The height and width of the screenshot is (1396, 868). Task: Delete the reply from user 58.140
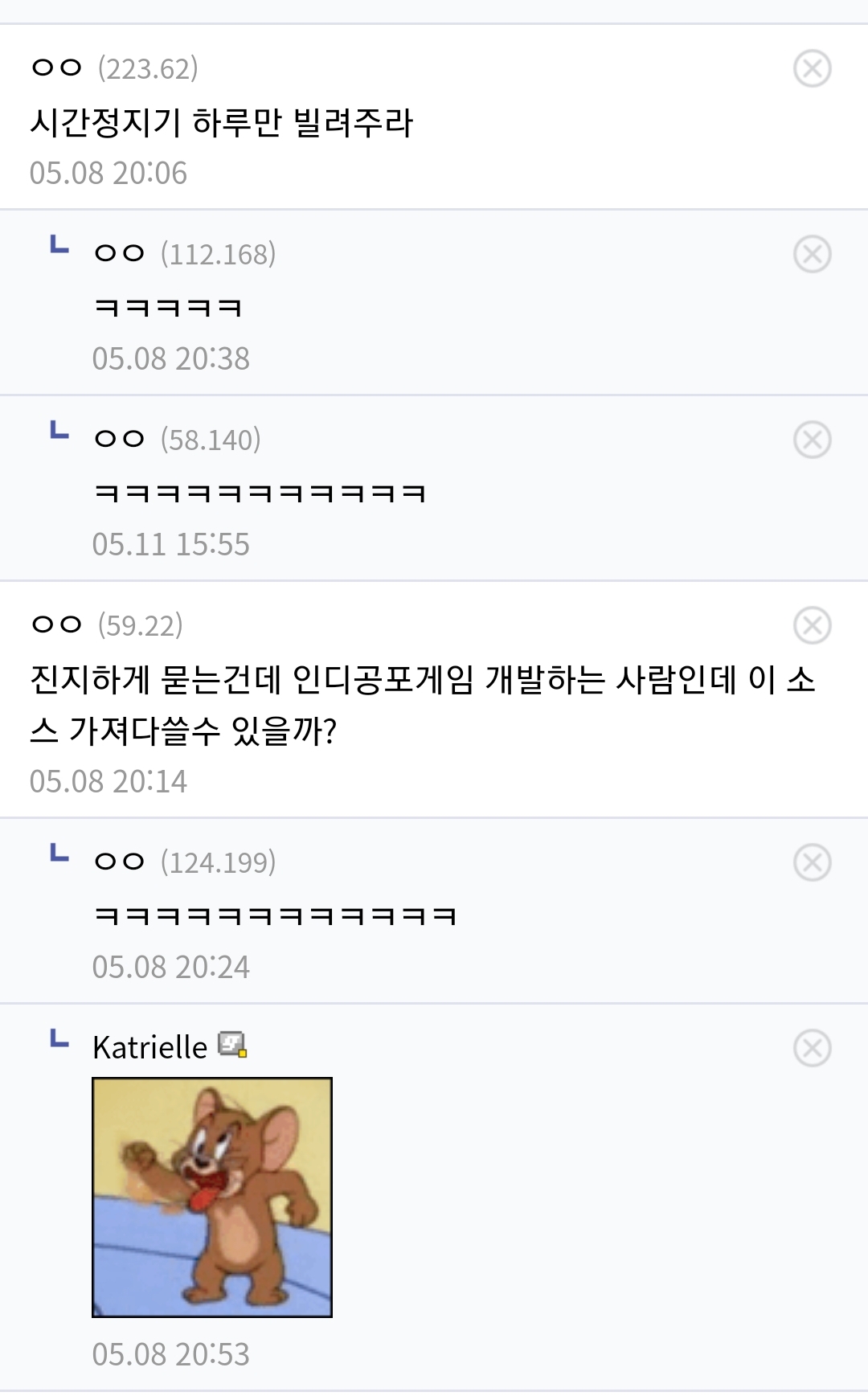812,440
